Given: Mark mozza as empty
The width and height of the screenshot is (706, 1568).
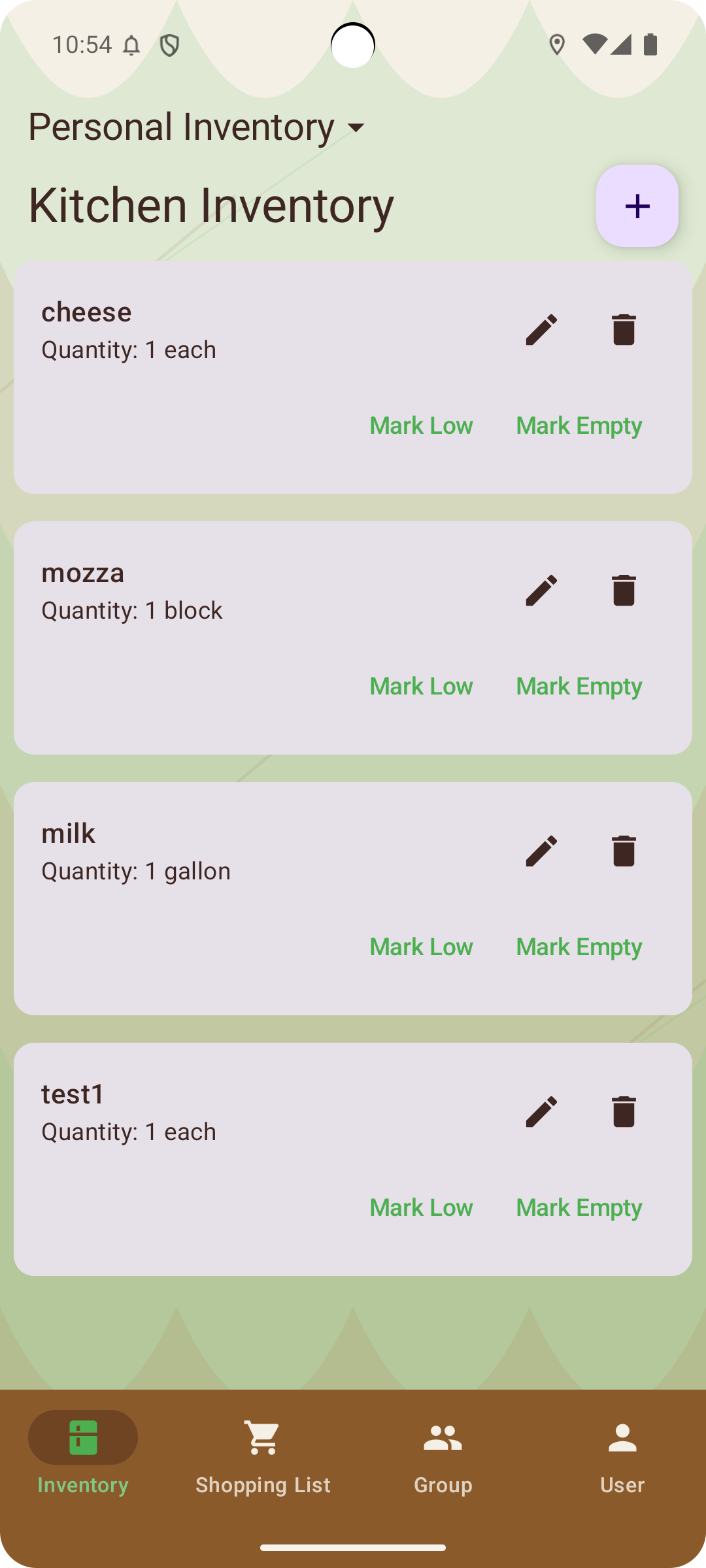Looking at the screenshot, I should [x=579, y=686].
